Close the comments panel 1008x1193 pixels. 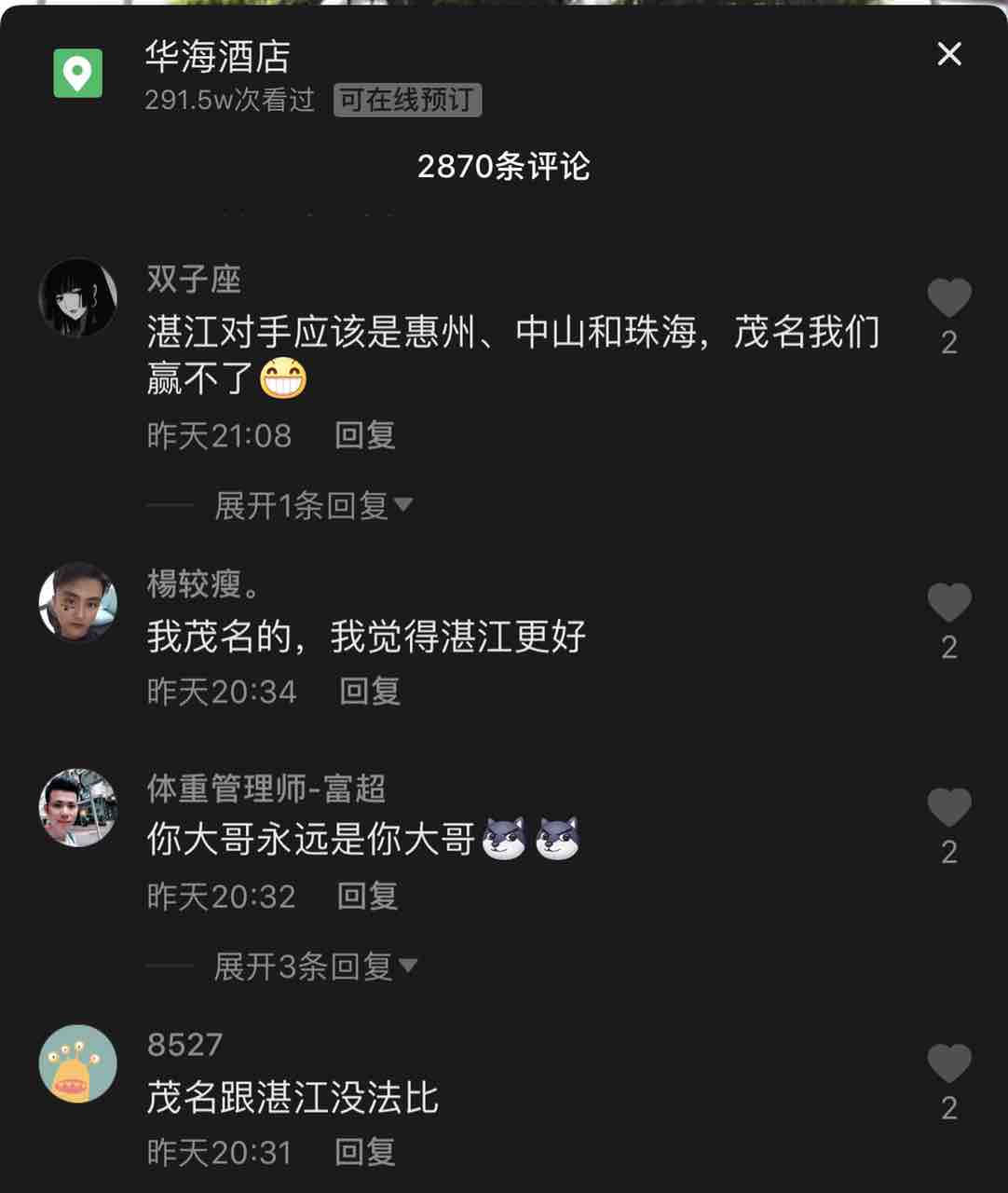pyautogui.click(x=948, y=54)
